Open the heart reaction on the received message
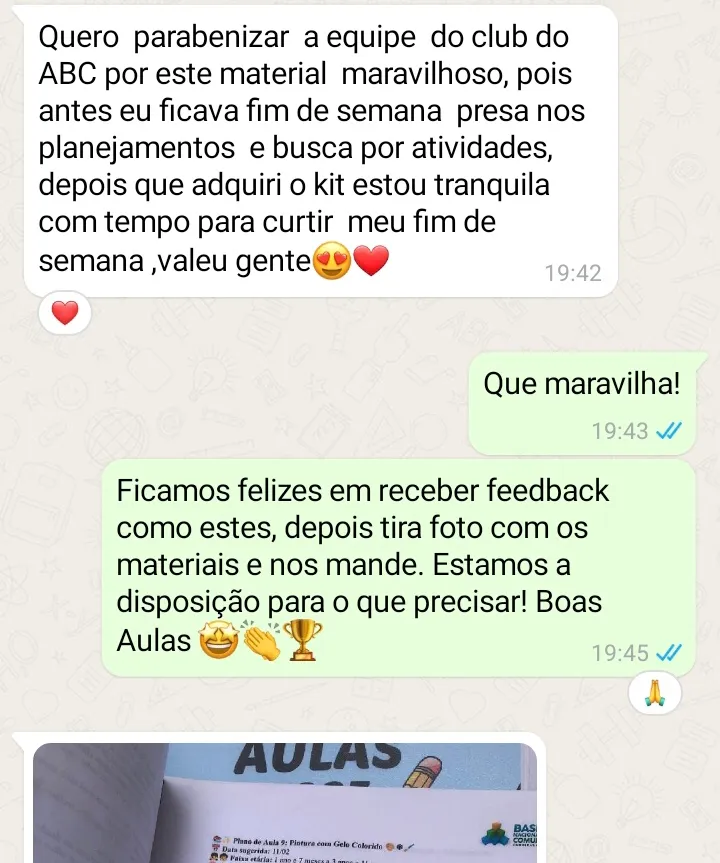 click(64, 314)
